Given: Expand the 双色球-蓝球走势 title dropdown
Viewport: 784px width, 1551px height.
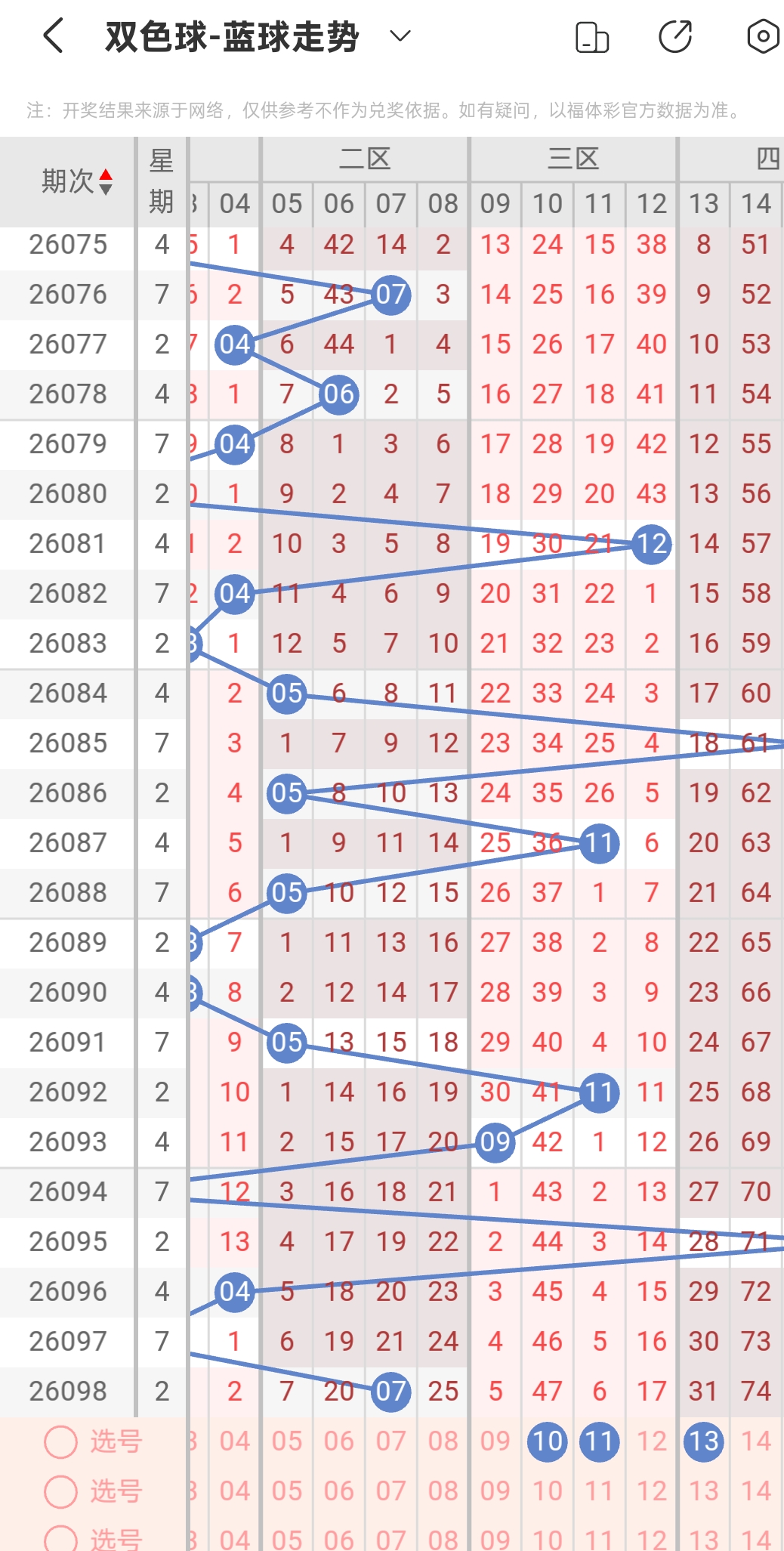Looking at the screenshot, I should pyautogui.click(x=400, y=36).
